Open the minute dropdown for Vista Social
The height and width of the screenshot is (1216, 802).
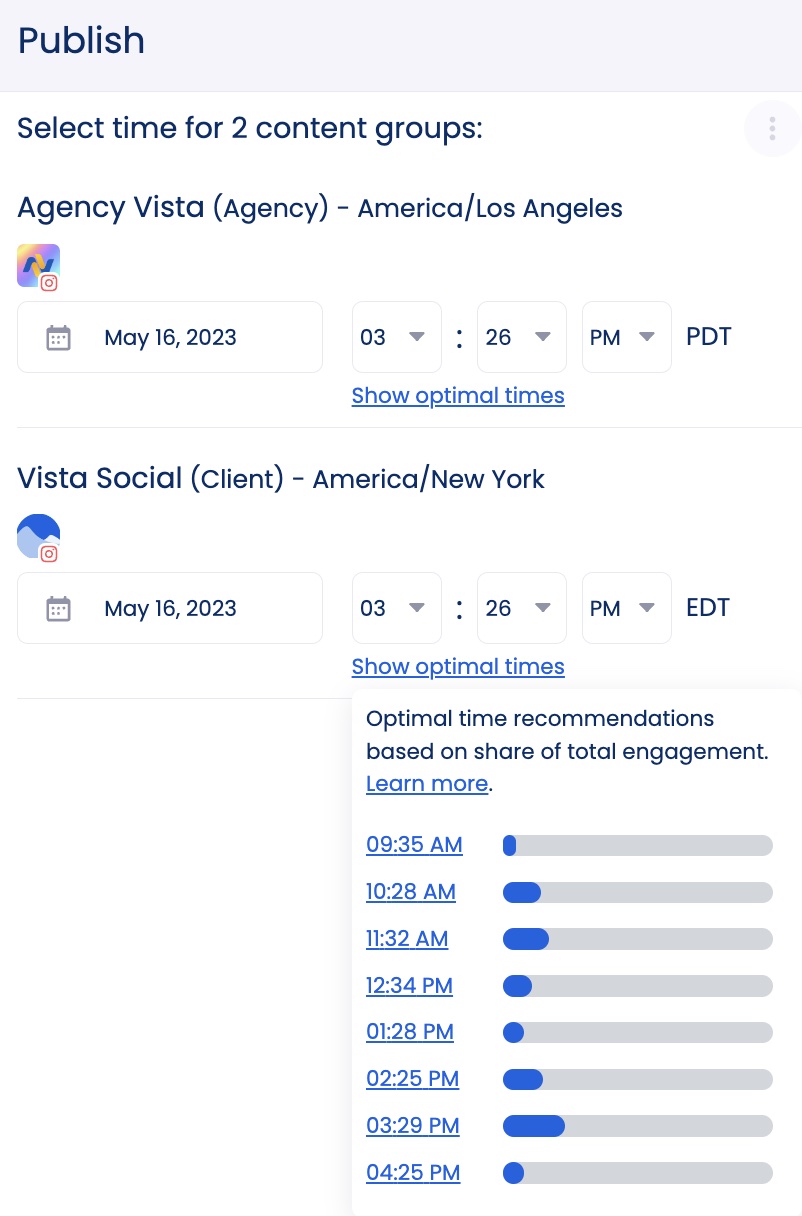coord(521,608)
